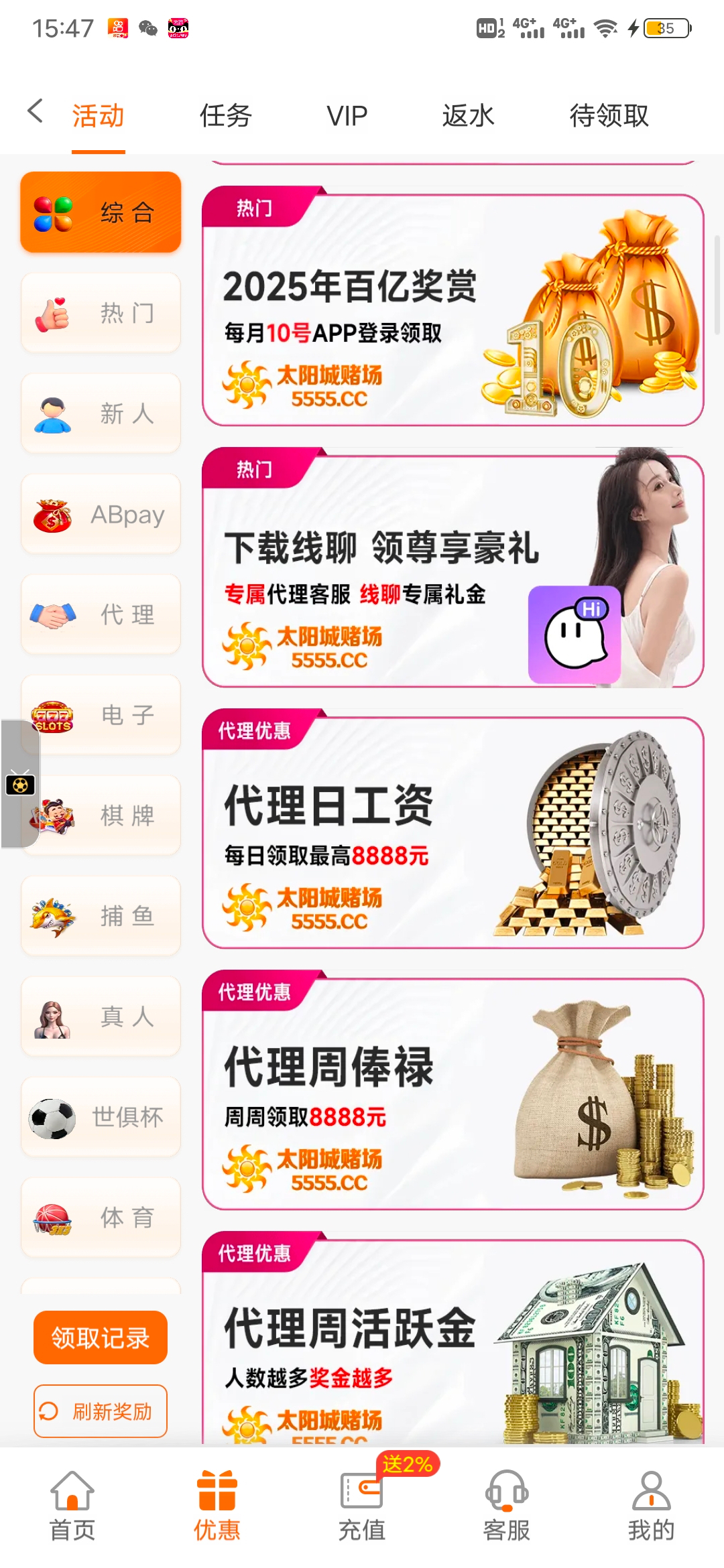Select the 热门 category in sidebar
Viewport: 724px width, 1568px height.
click(101, 313)
